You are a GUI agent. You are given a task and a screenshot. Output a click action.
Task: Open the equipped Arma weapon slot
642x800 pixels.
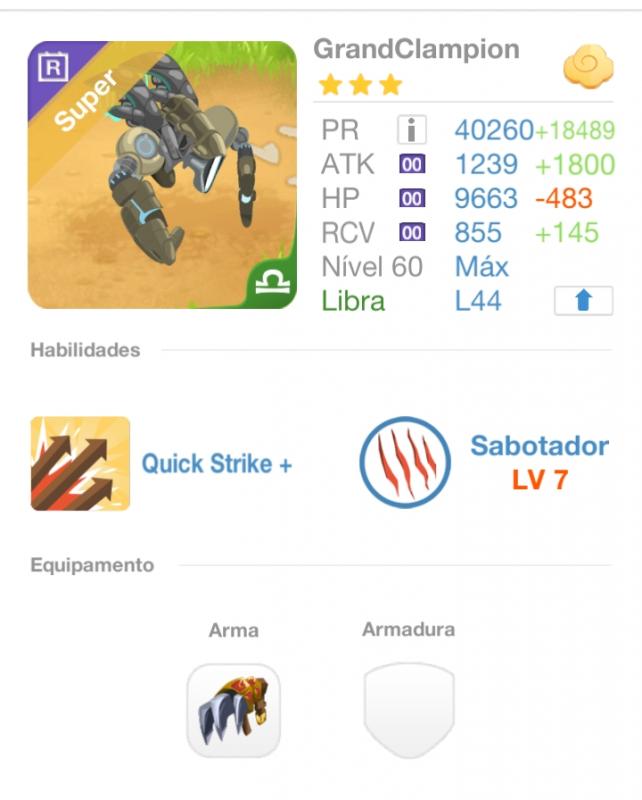click(x=233, y=710)
